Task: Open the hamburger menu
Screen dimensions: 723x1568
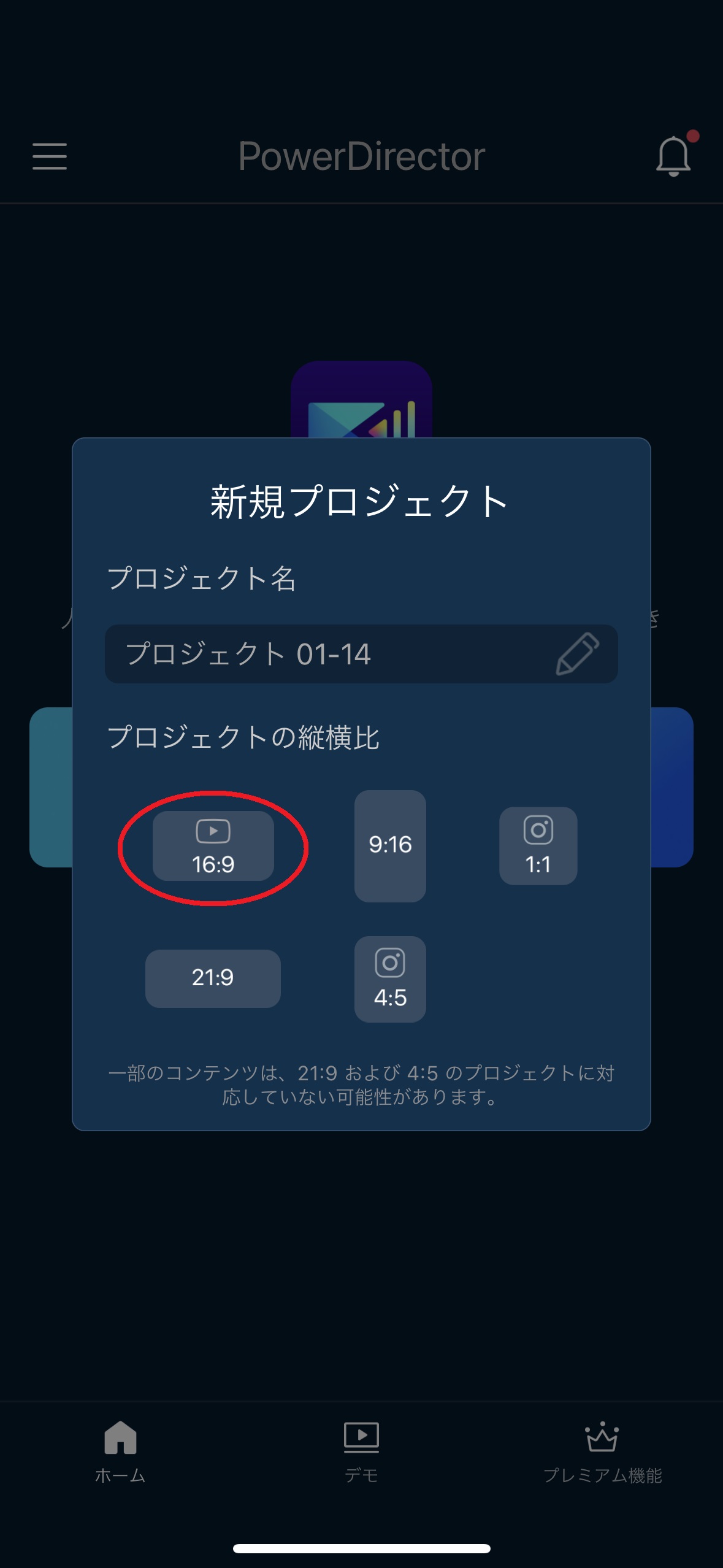Action: coord(50,156)
